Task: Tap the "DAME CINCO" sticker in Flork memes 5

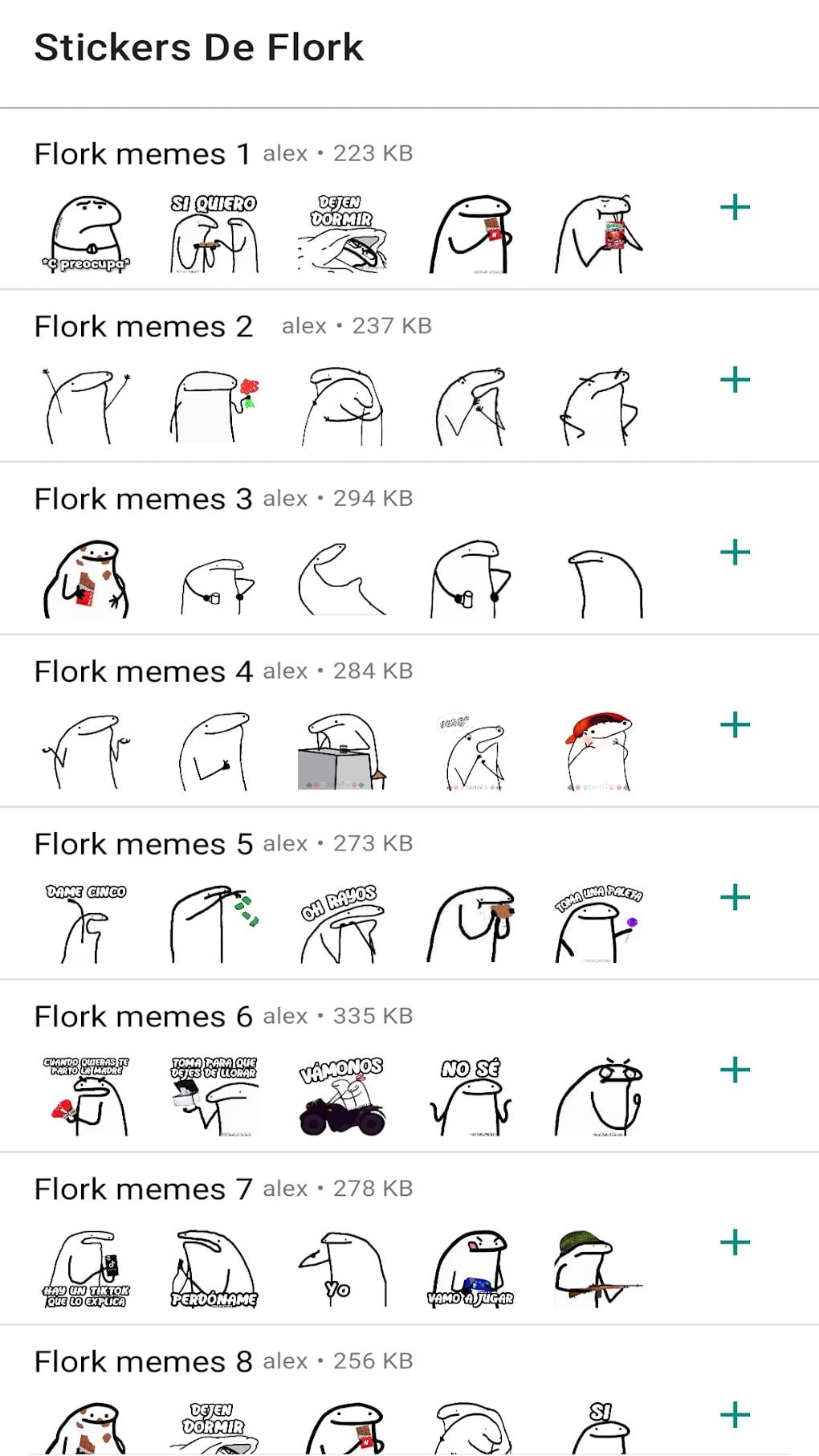Action: (x=85, y=922)
